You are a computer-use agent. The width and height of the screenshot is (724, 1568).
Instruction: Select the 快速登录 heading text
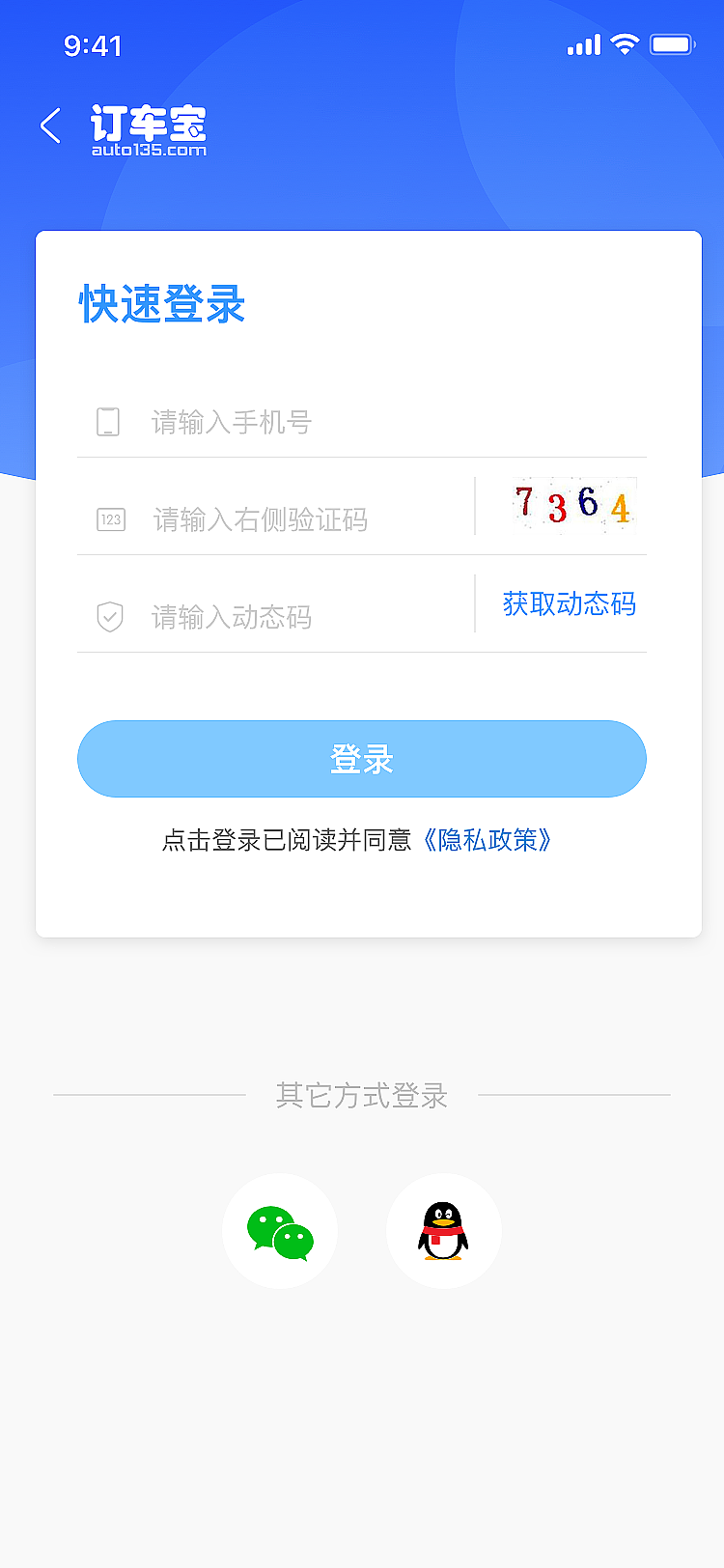coord(160,305)
